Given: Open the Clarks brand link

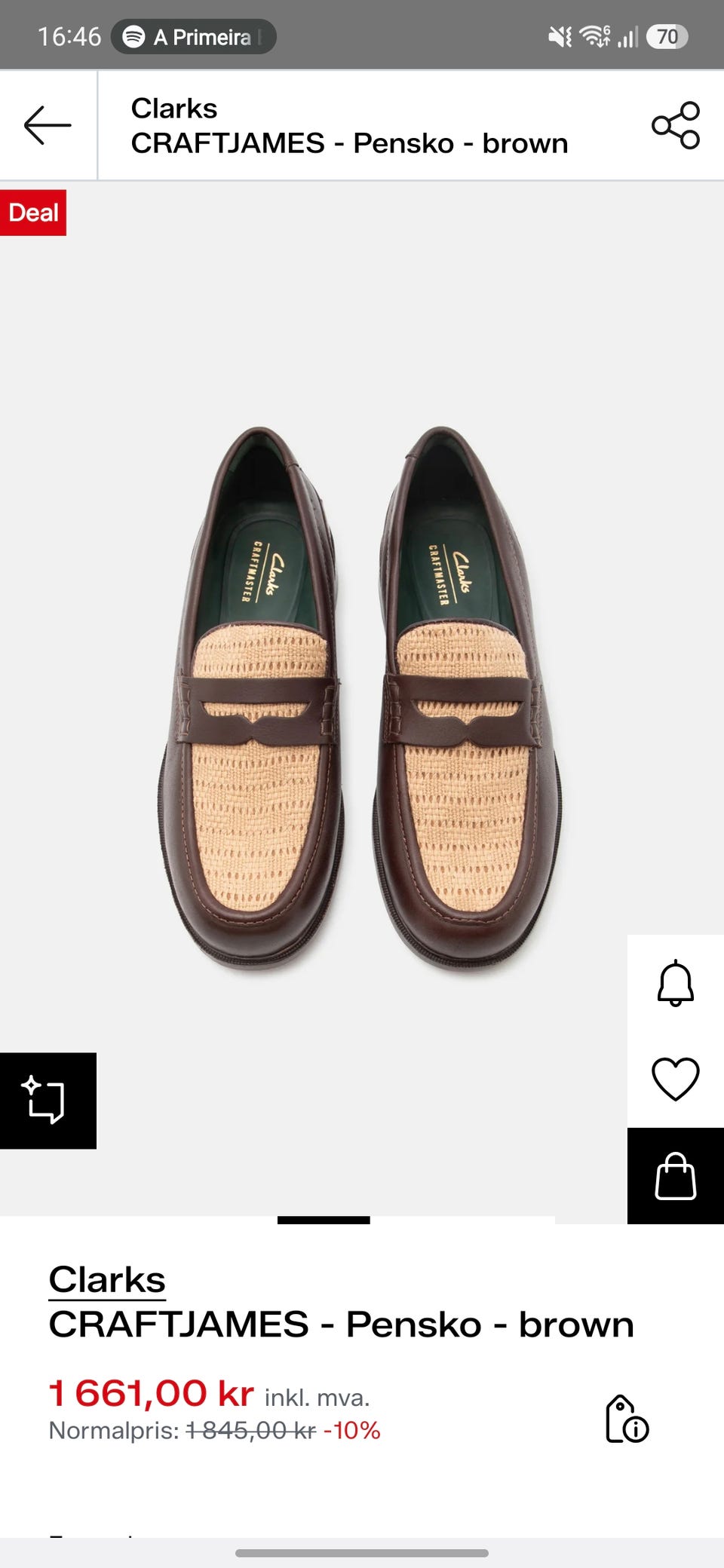Looking at the screenshot, I should 107,1280.
